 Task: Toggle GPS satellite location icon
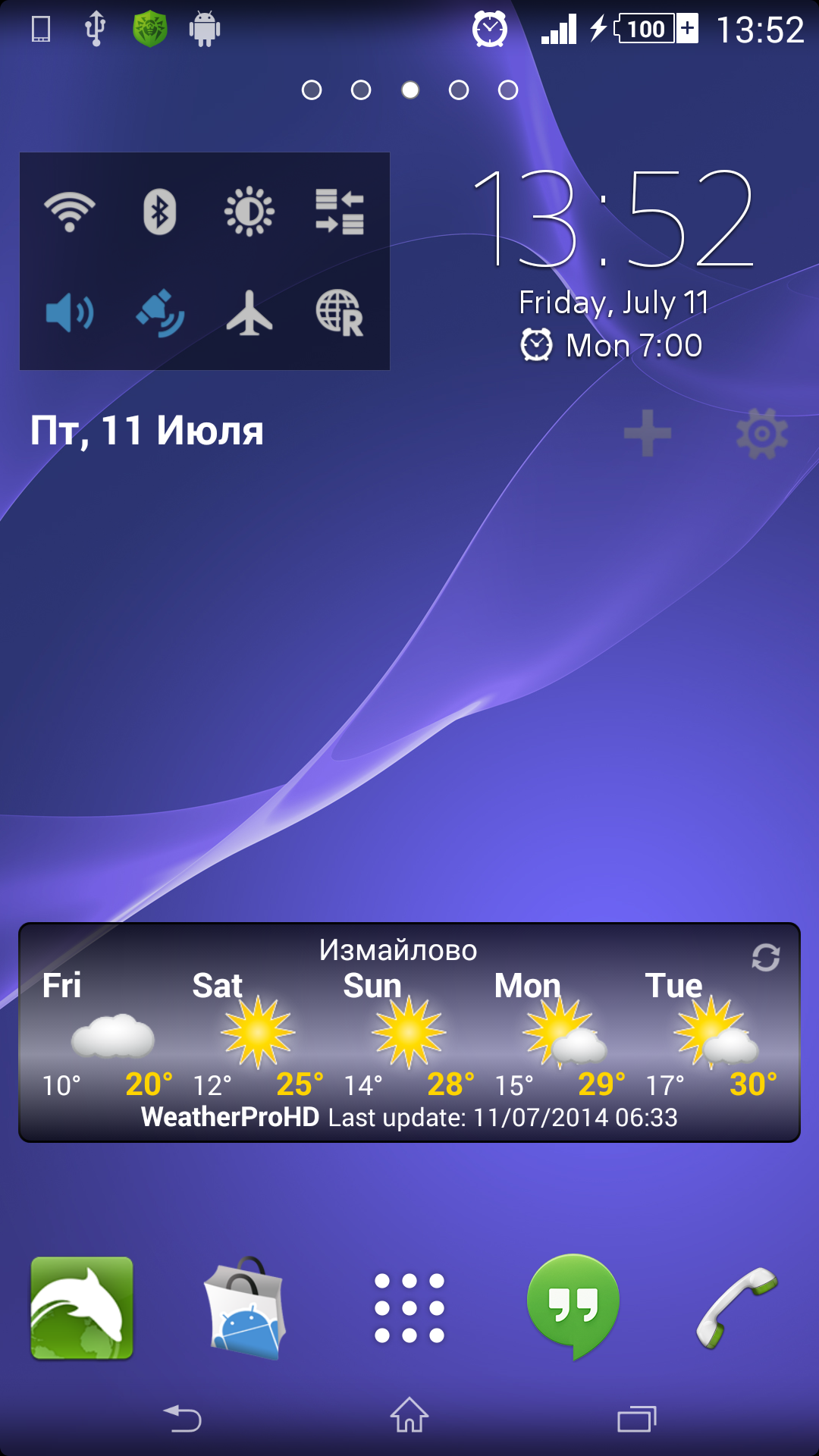(x=159, y=312)
